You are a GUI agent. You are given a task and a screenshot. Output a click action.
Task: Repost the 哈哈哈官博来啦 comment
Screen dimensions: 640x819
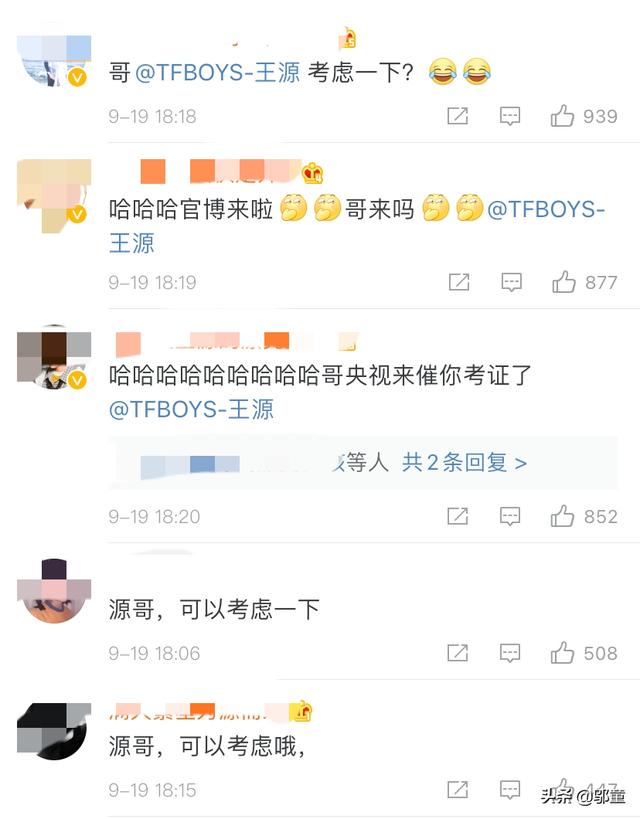(458, 282)
